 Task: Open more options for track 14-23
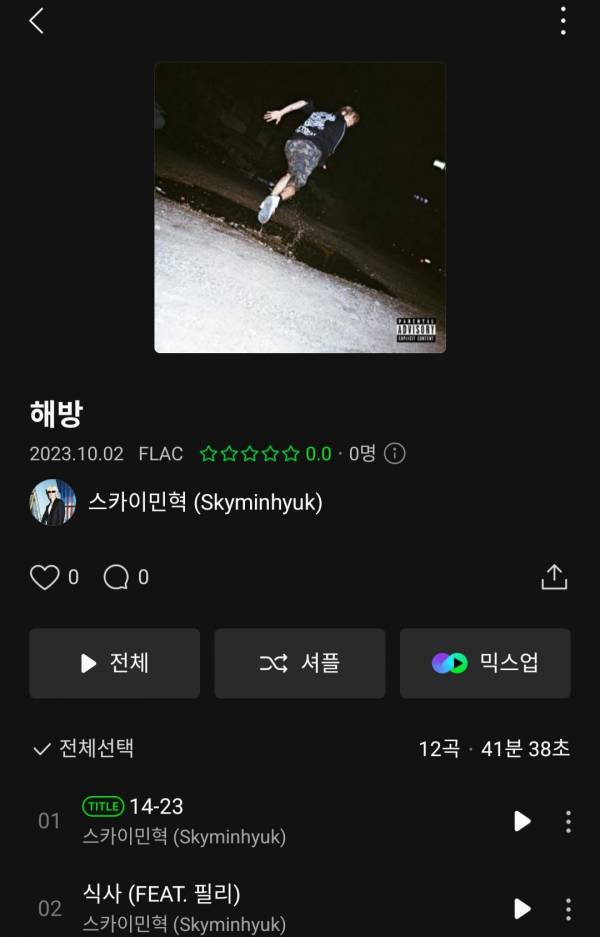click(x=568, y=821)
